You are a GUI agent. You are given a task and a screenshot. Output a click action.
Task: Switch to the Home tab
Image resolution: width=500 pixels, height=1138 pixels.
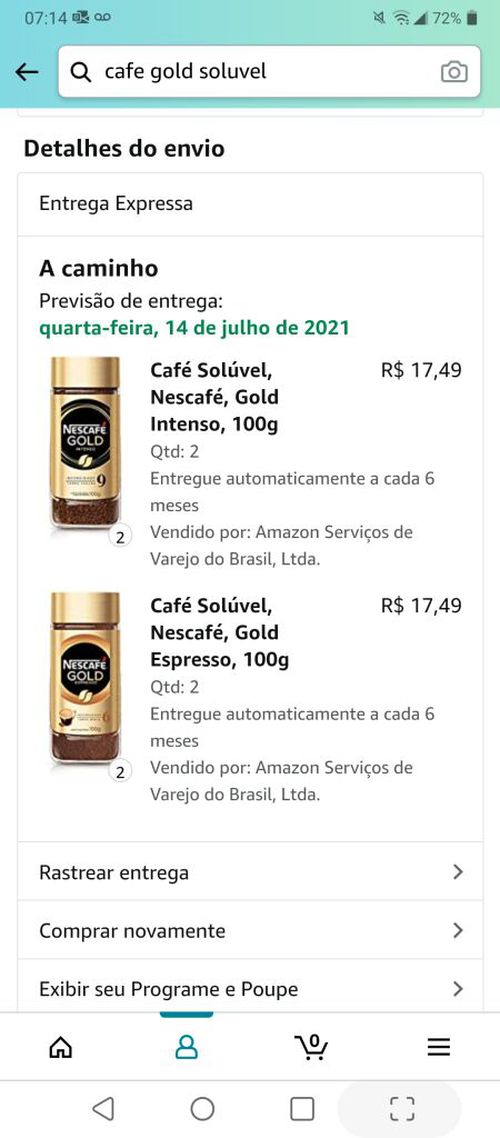pyautogui.click(x=60, y=1047)
